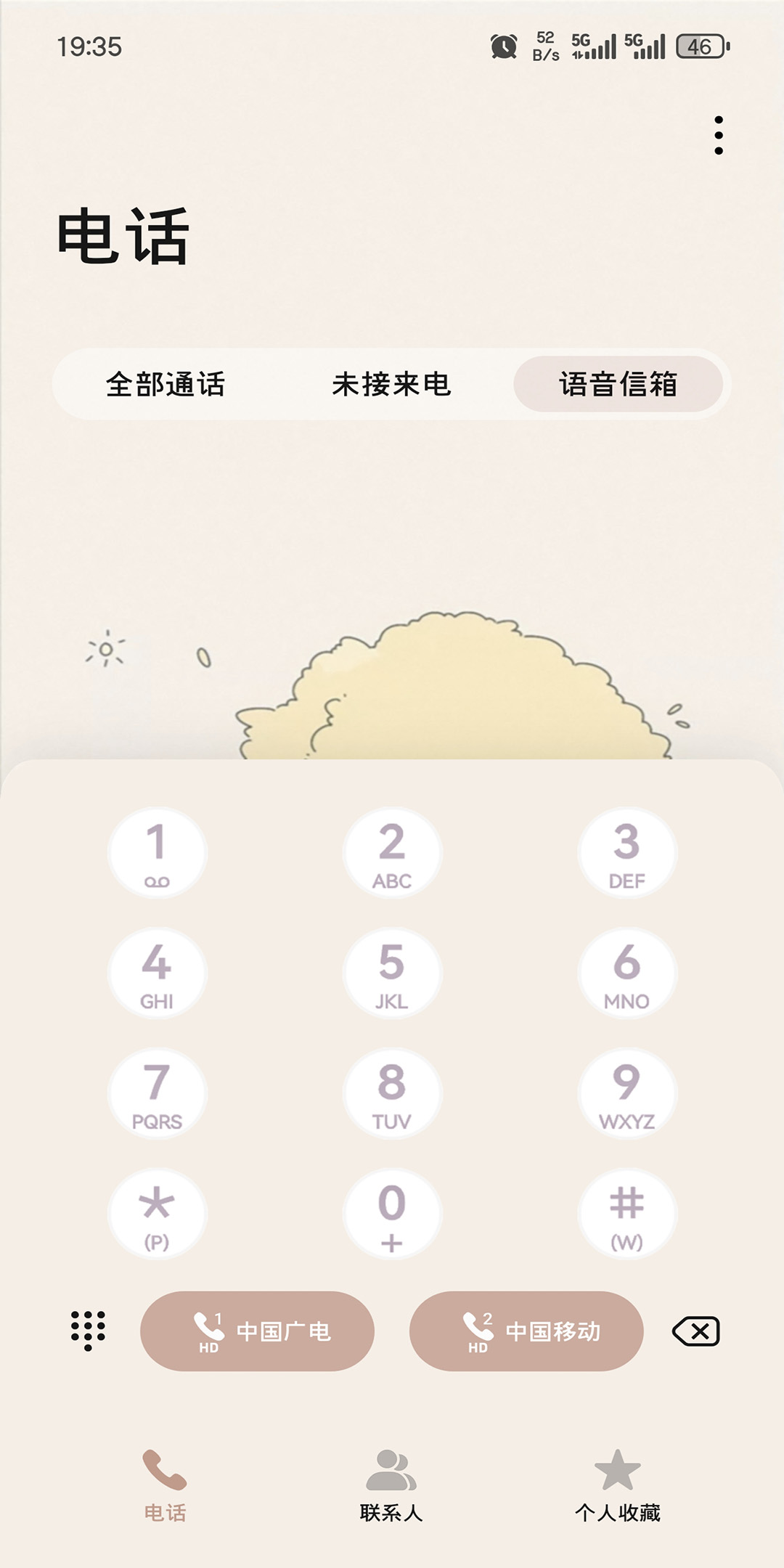Place the call with 中国移动 SIM 2
The image size is (784, 1568).
click(x=526, y=1331)
